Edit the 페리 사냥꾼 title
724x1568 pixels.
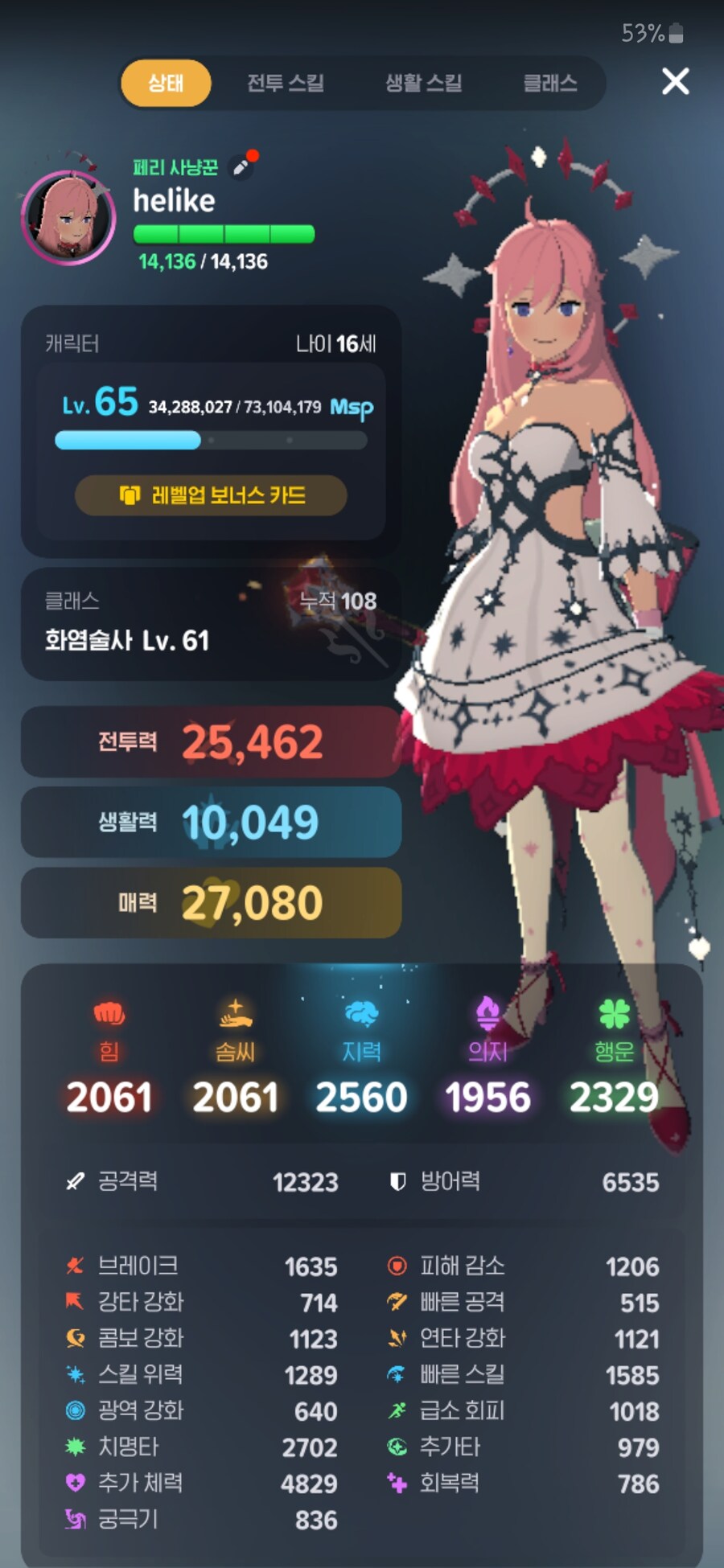241,166
